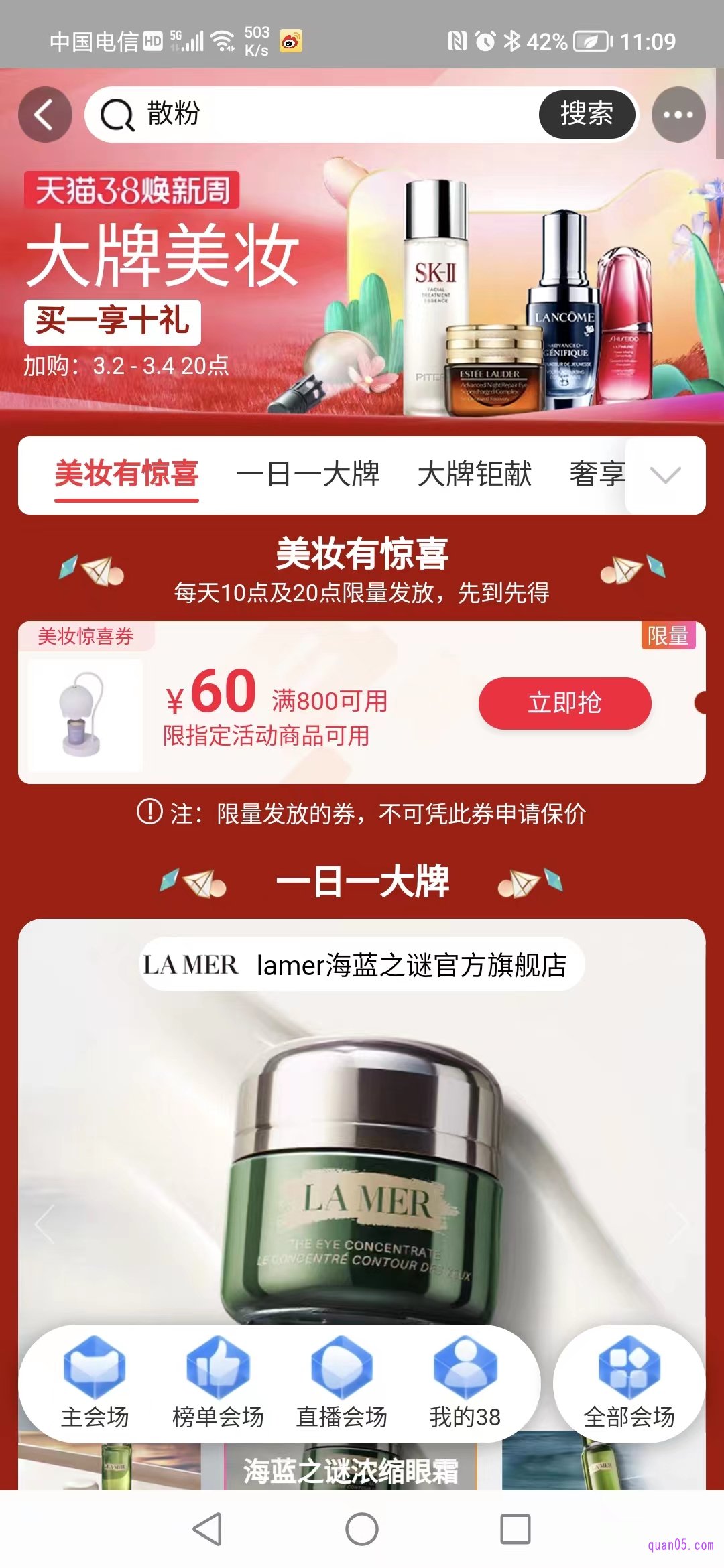Open 直播会场

[x=342, y=1384]
